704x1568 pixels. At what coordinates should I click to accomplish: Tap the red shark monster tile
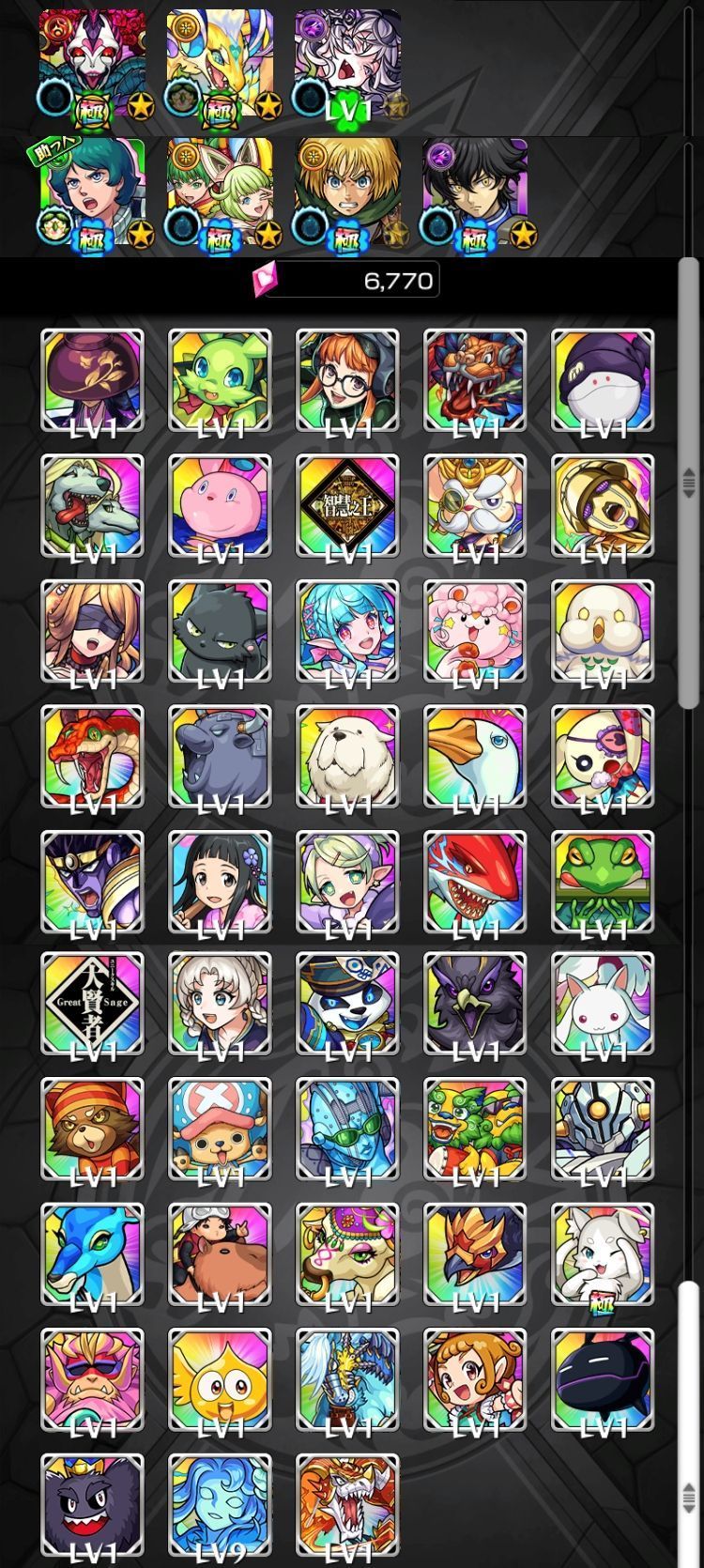tap(475, 879)
